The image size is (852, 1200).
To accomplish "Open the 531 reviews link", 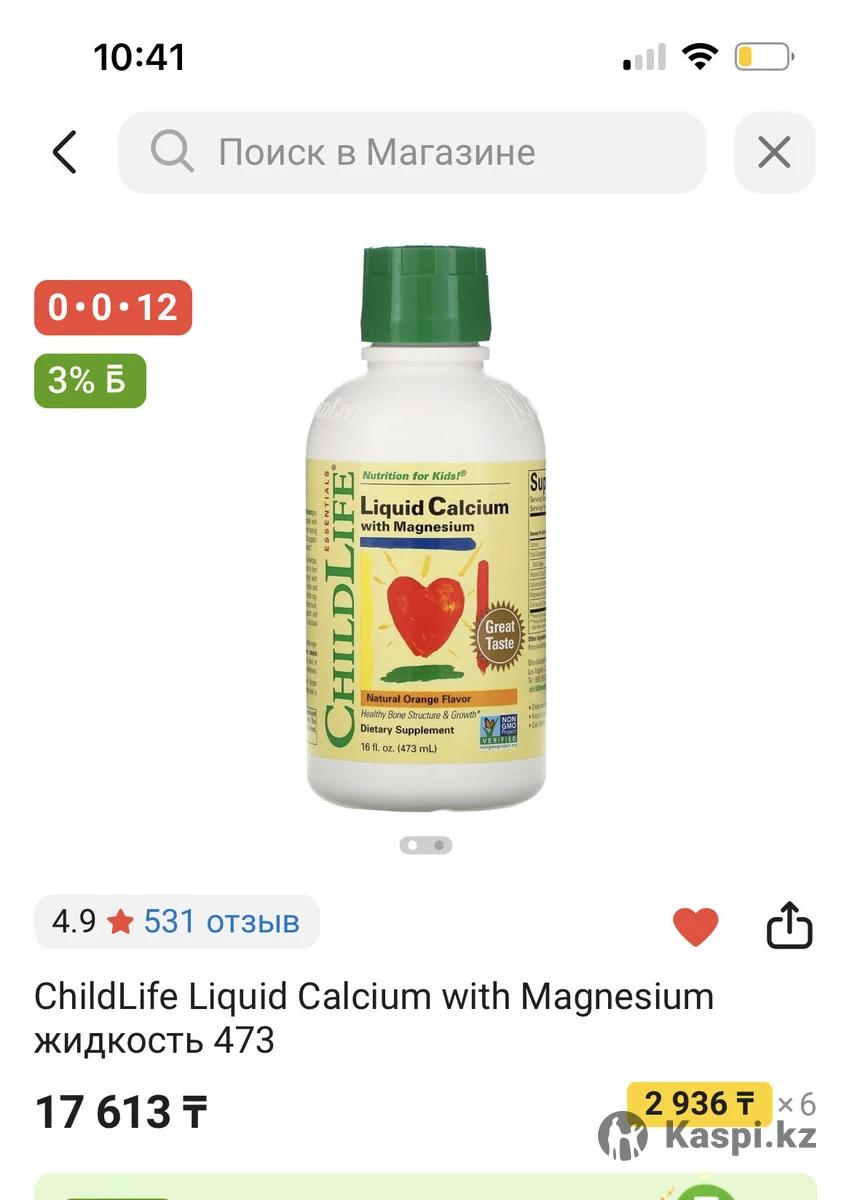I will tap(221, 921).
